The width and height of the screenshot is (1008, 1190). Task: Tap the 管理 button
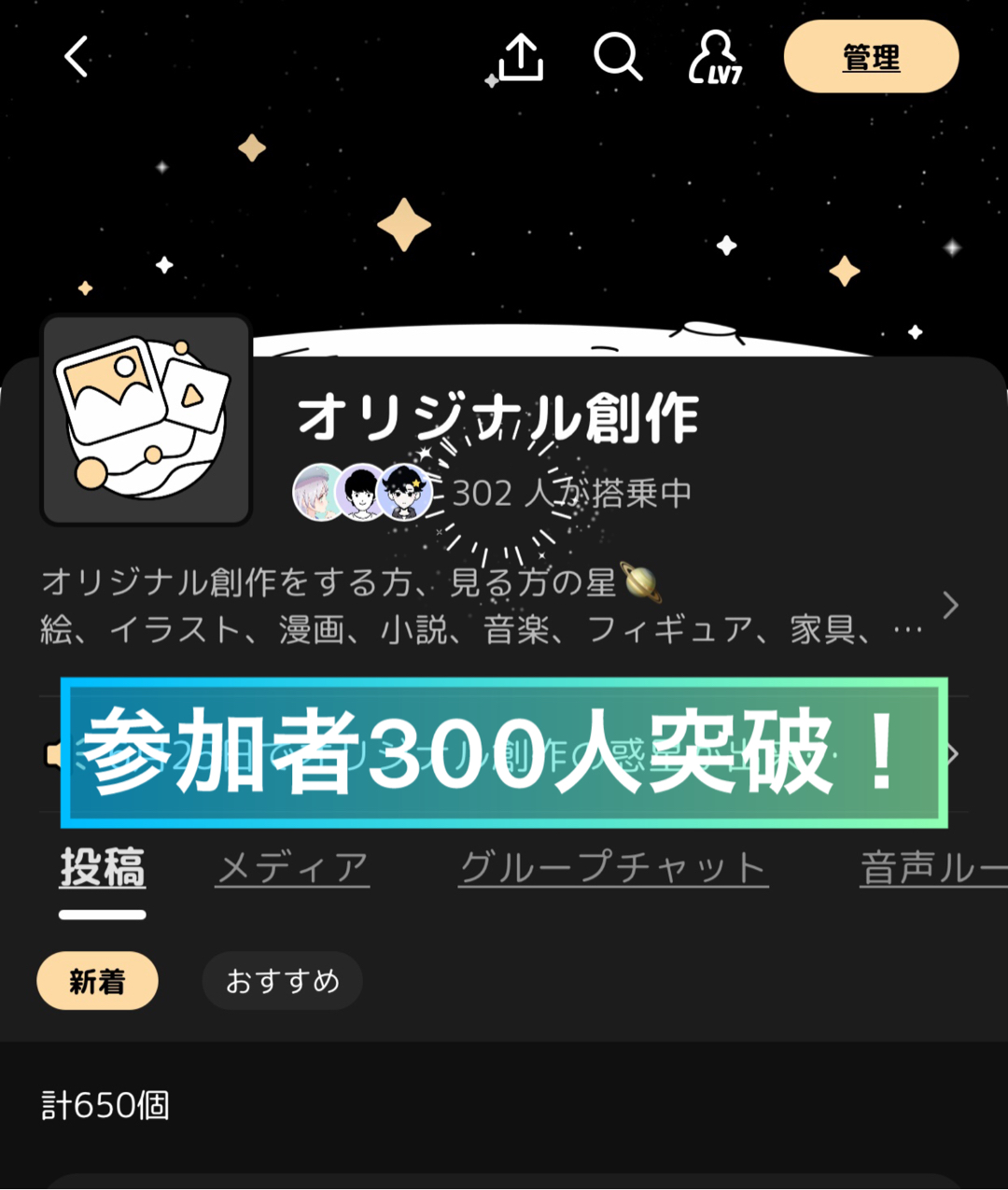tap(871, 57)
